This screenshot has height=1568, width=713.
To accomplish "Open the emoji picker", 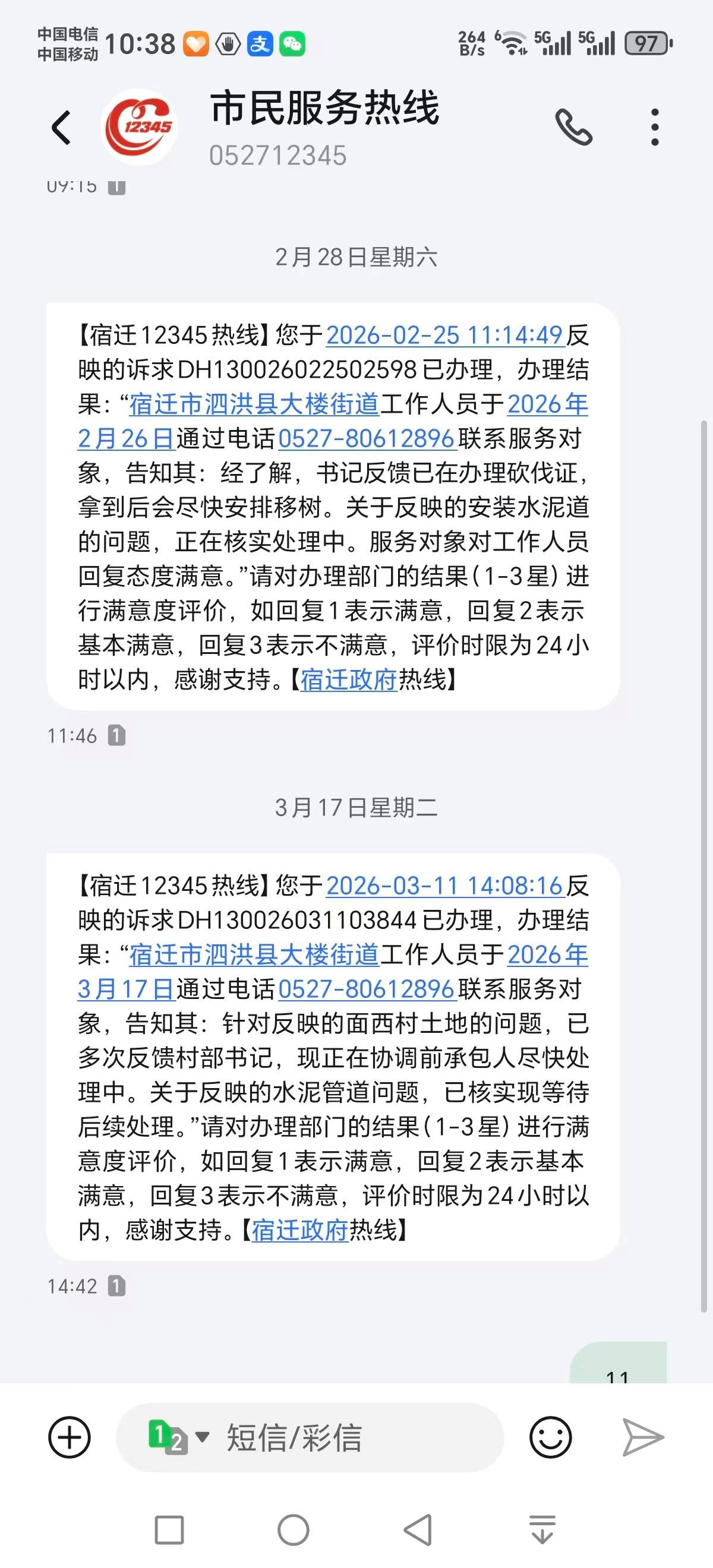I will 550,1437.
